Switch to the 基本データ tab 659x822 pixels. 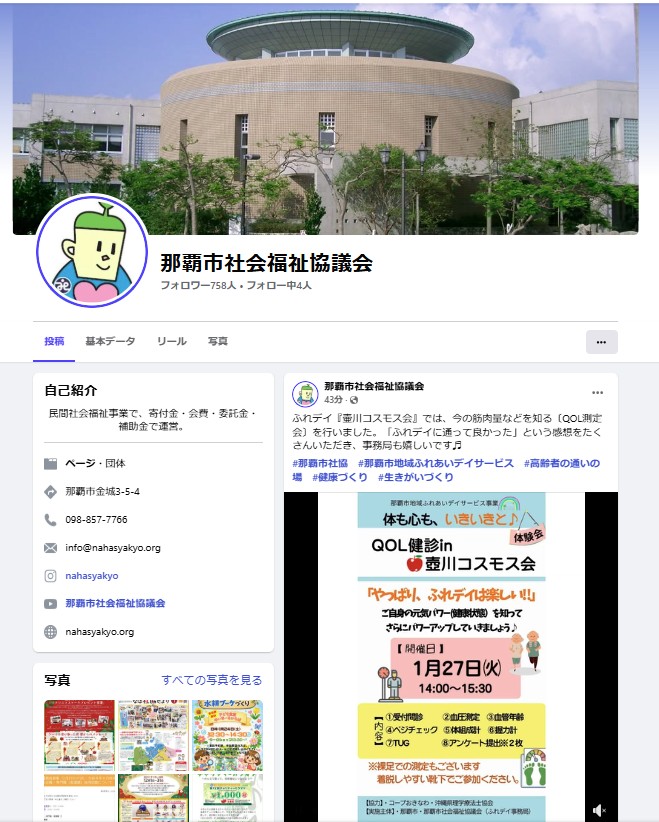pos(110,341)
